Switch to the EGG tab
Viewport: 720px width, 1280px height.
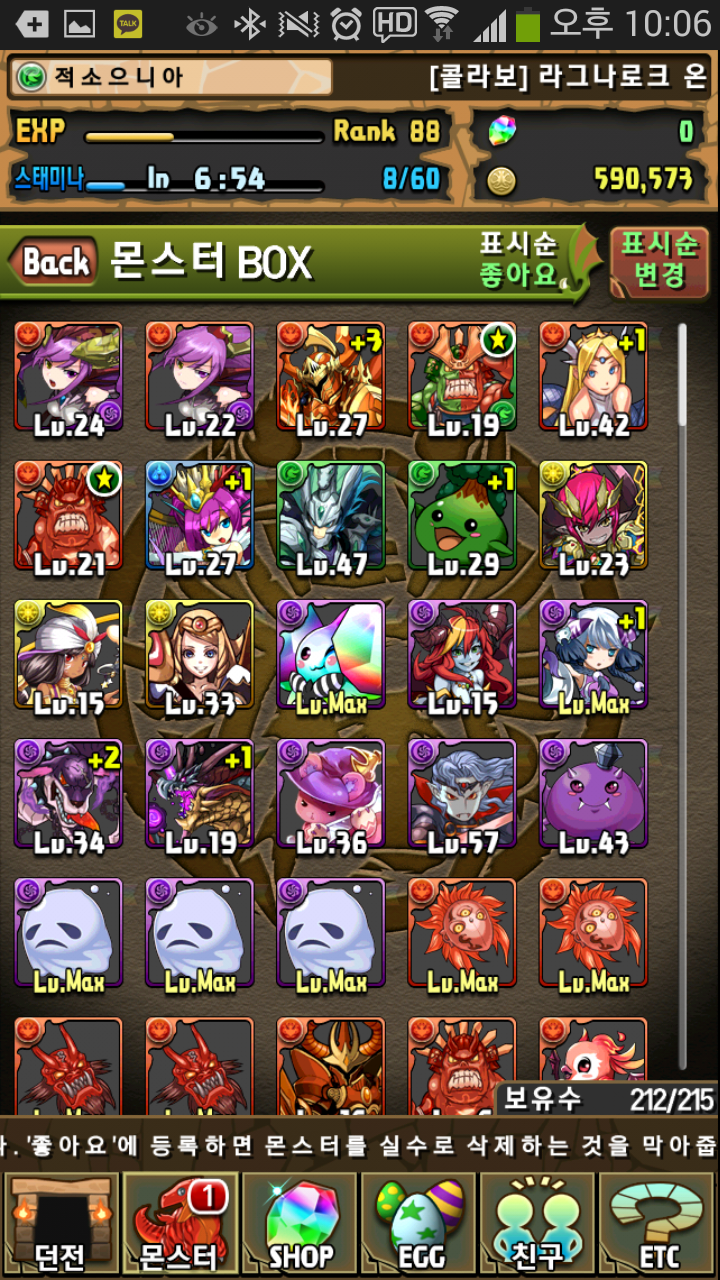point(419,1224)
